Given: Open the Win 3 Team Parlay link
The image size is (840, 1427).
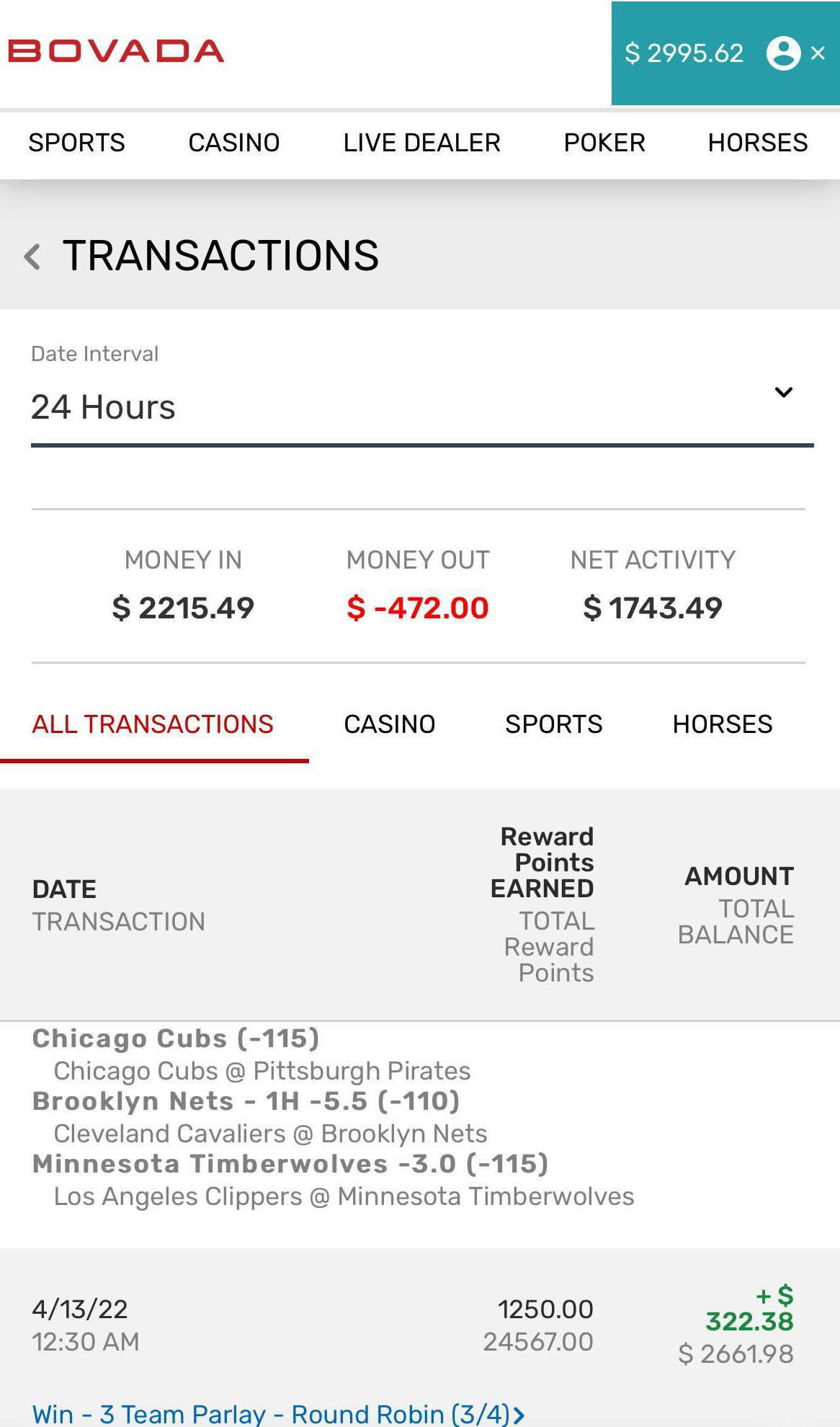Looking at the screenshot, I should 278,1414.
